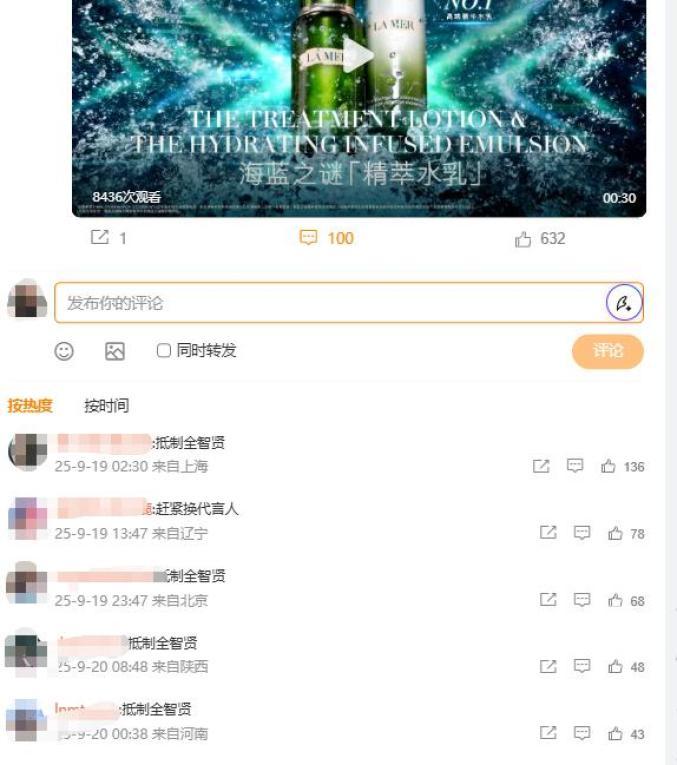Like the comment from 陕西
The width and height of the screenshot is (677, 765).
(615, 667)
